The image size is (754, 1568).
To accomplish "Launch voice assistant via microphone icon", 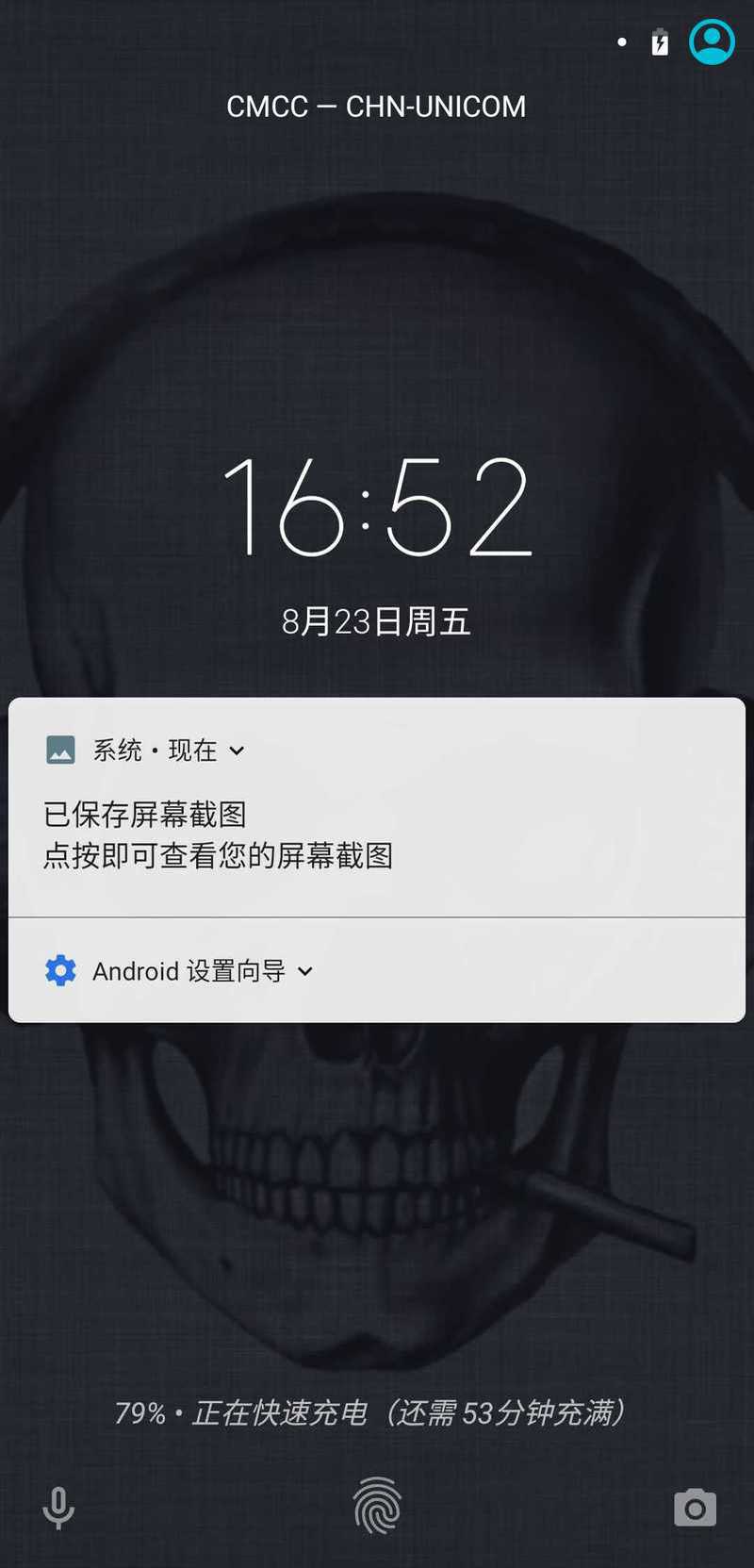I will pos(58,1508).
